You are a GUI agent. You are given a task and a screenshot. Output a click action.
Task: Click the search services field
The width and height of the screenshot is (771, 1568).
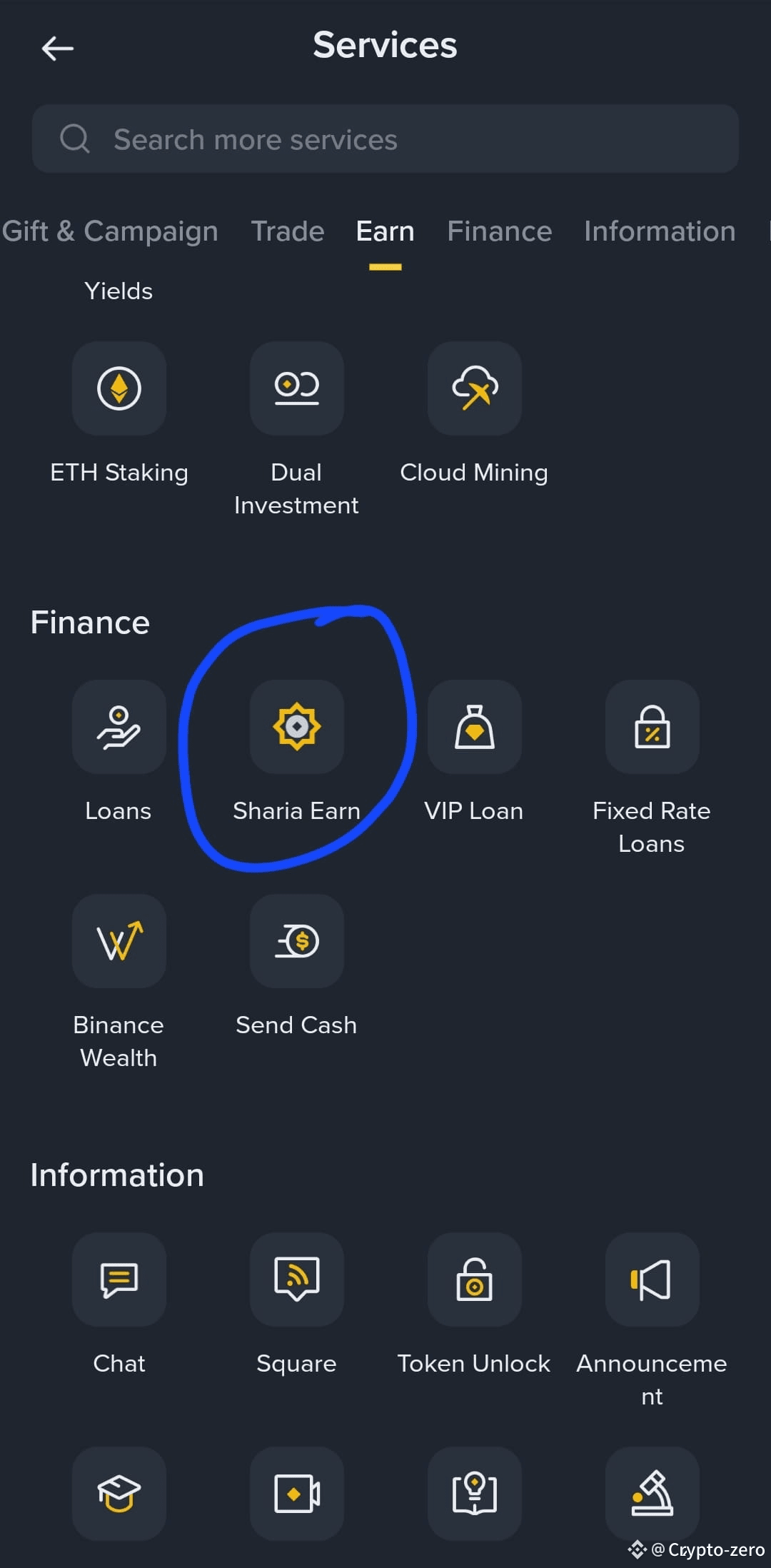(385, 139)
